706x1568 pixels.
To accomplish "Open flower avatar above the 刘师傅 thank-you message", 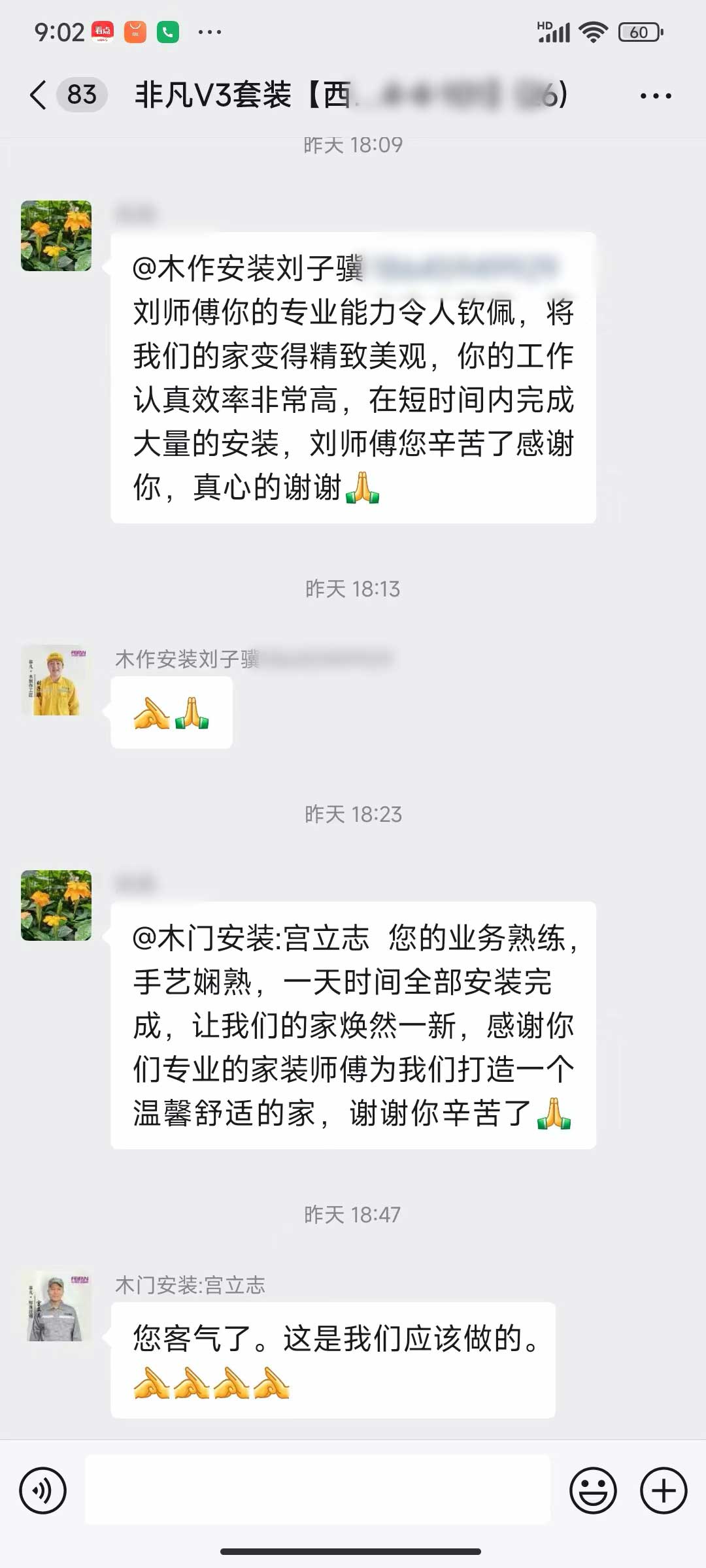I will (56, 236).
